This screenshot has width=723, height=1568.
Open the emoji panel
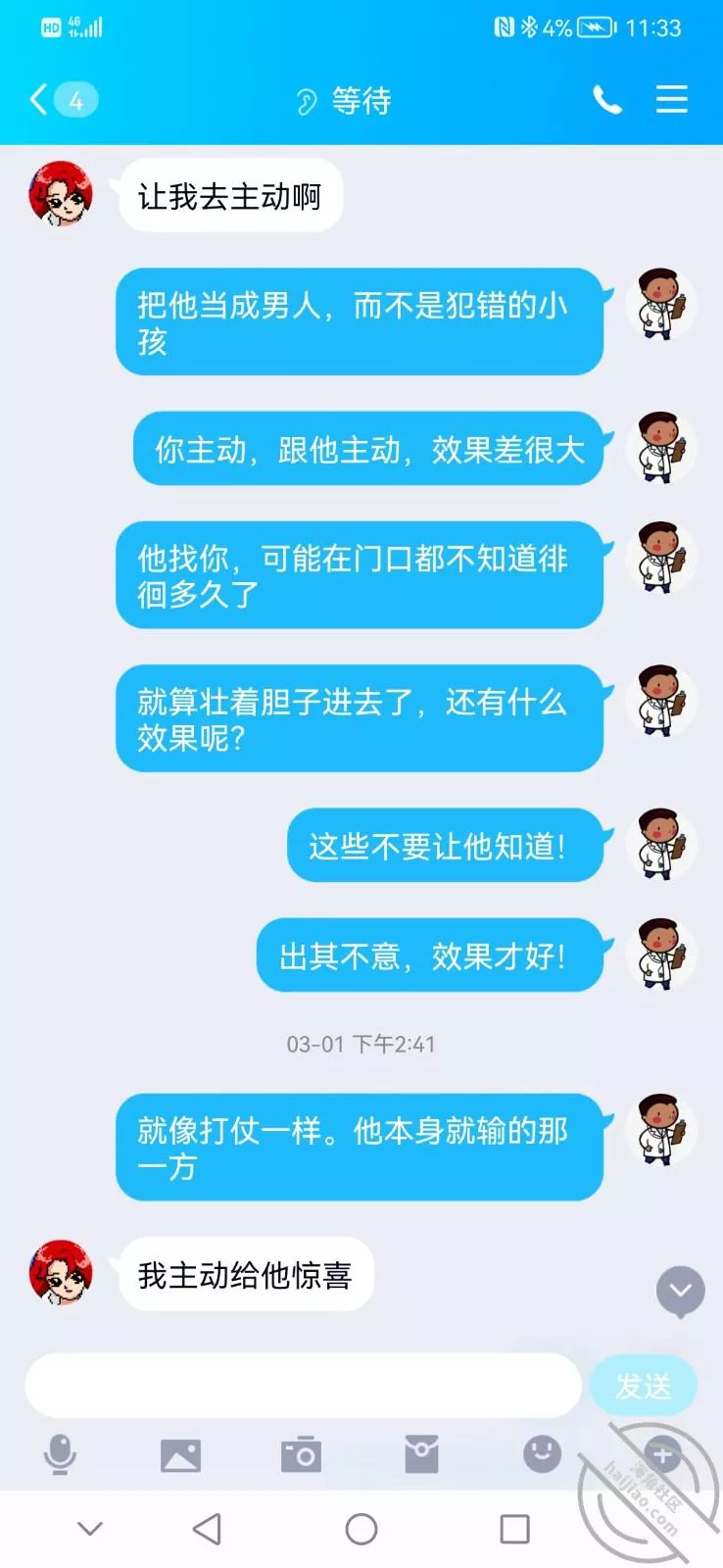[x=542, y=1454]
